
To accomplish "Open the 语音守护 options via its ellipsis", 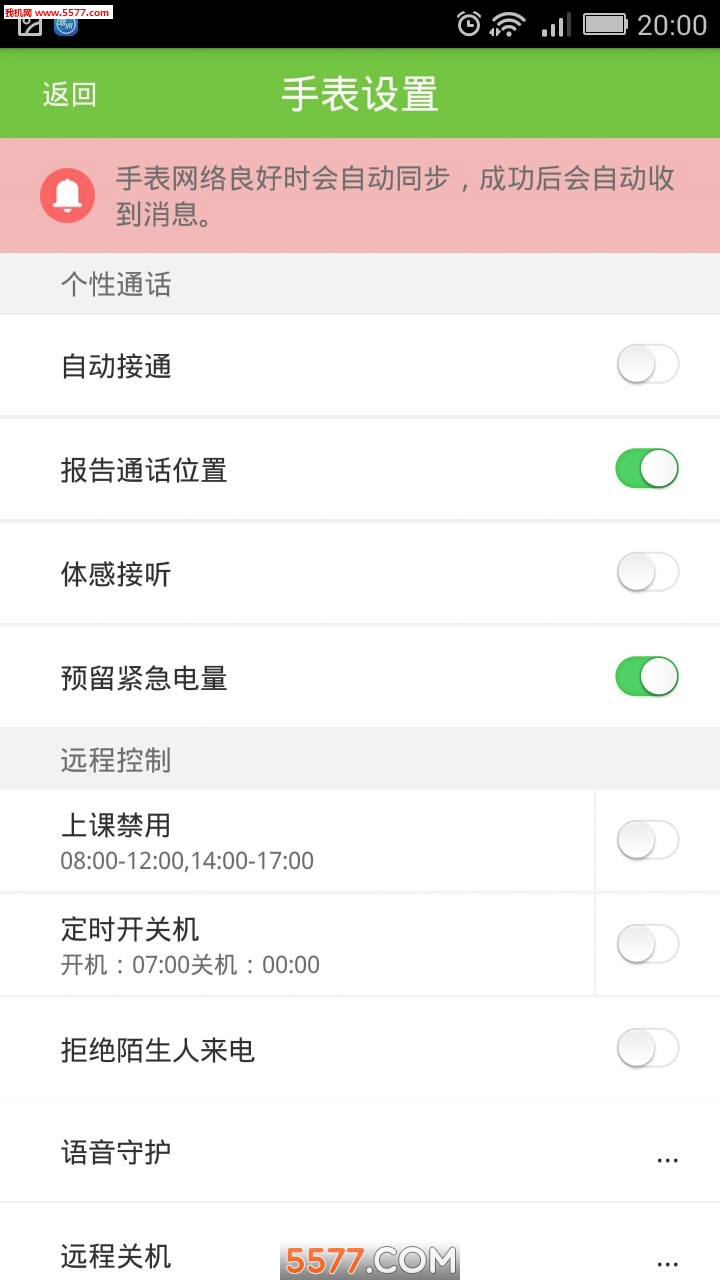I will tap(667, 1158).
